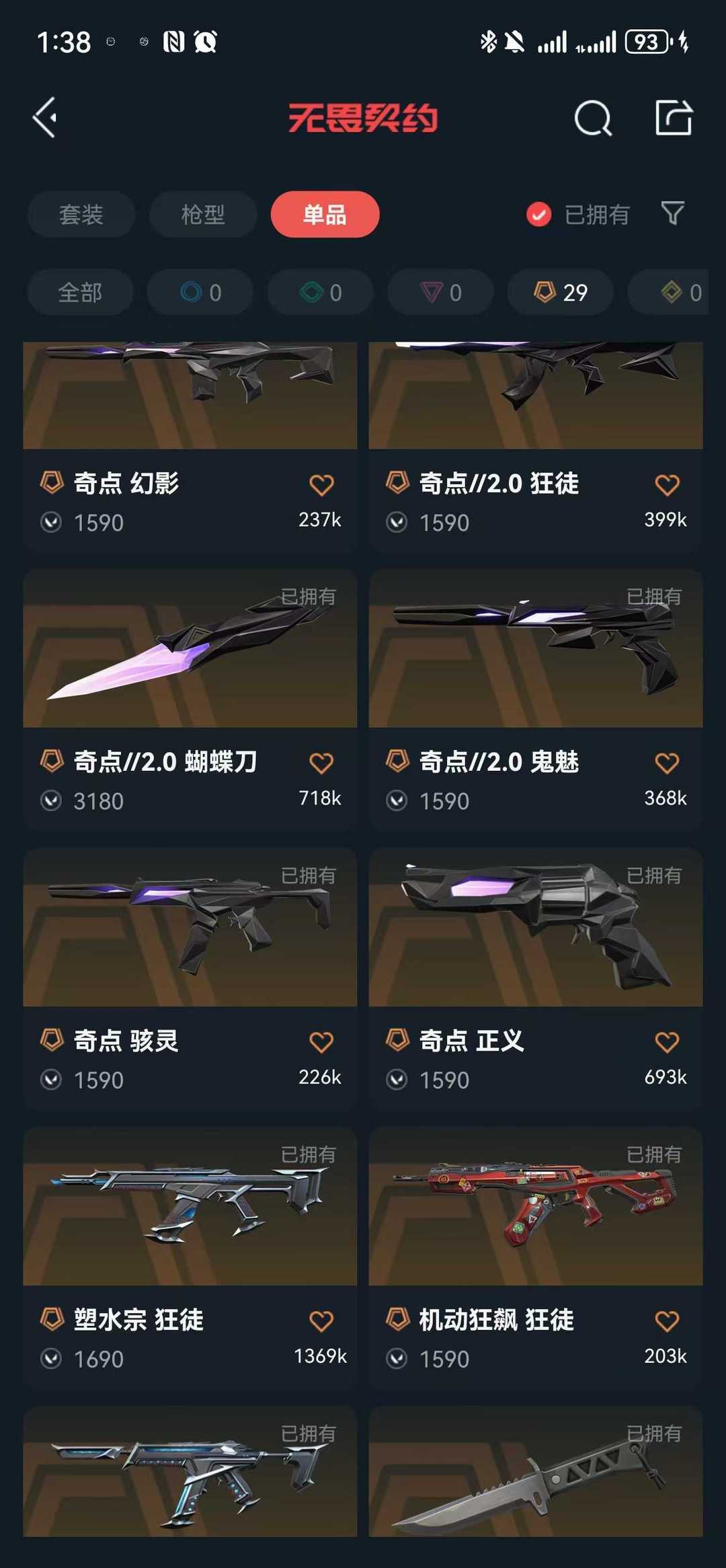Share this page via the share icon

674,118
